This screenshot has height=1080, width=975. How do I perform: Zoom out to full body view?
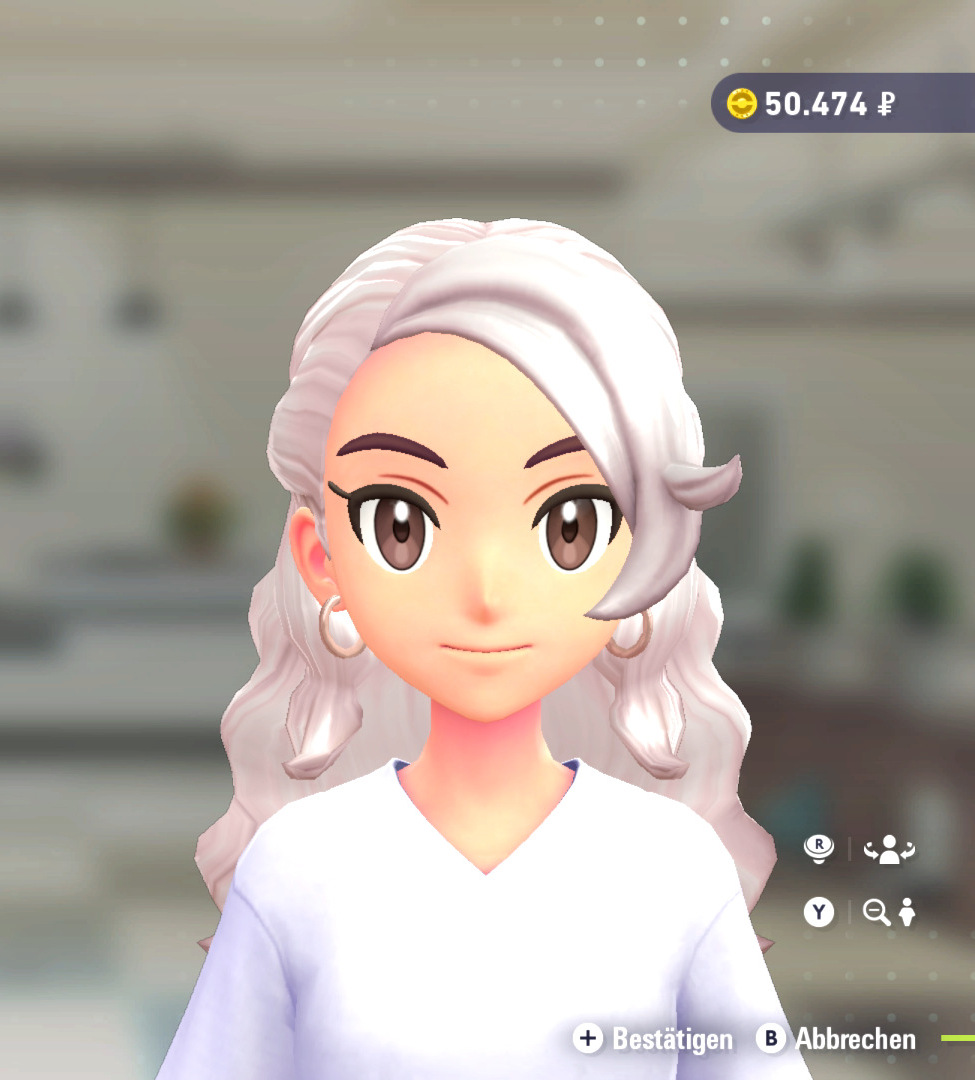pyautogui.click(x=889, y=912)
